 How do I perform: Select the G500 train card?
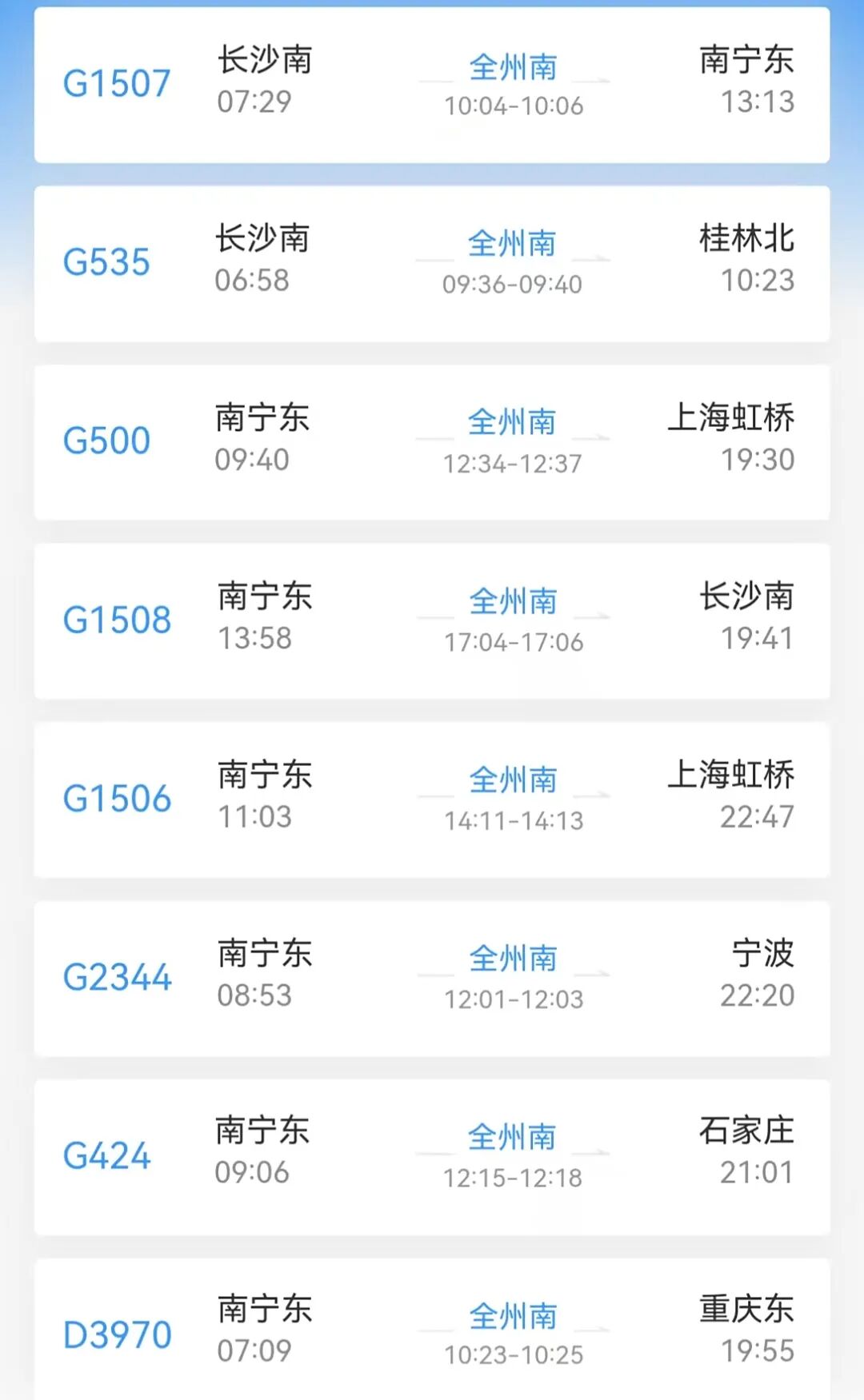coord(432,441)
